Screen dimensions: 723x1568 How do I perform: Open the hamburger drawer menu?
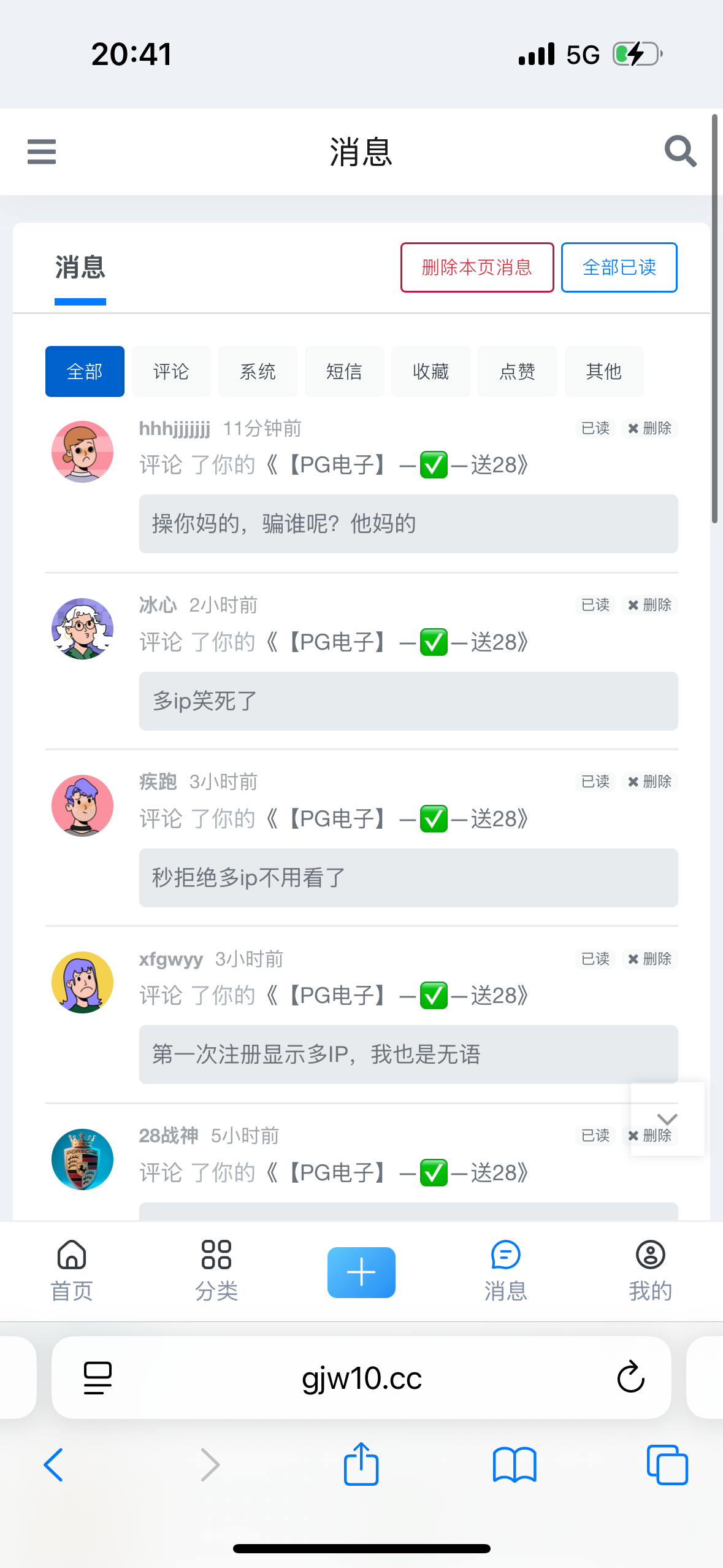point(42,152)
